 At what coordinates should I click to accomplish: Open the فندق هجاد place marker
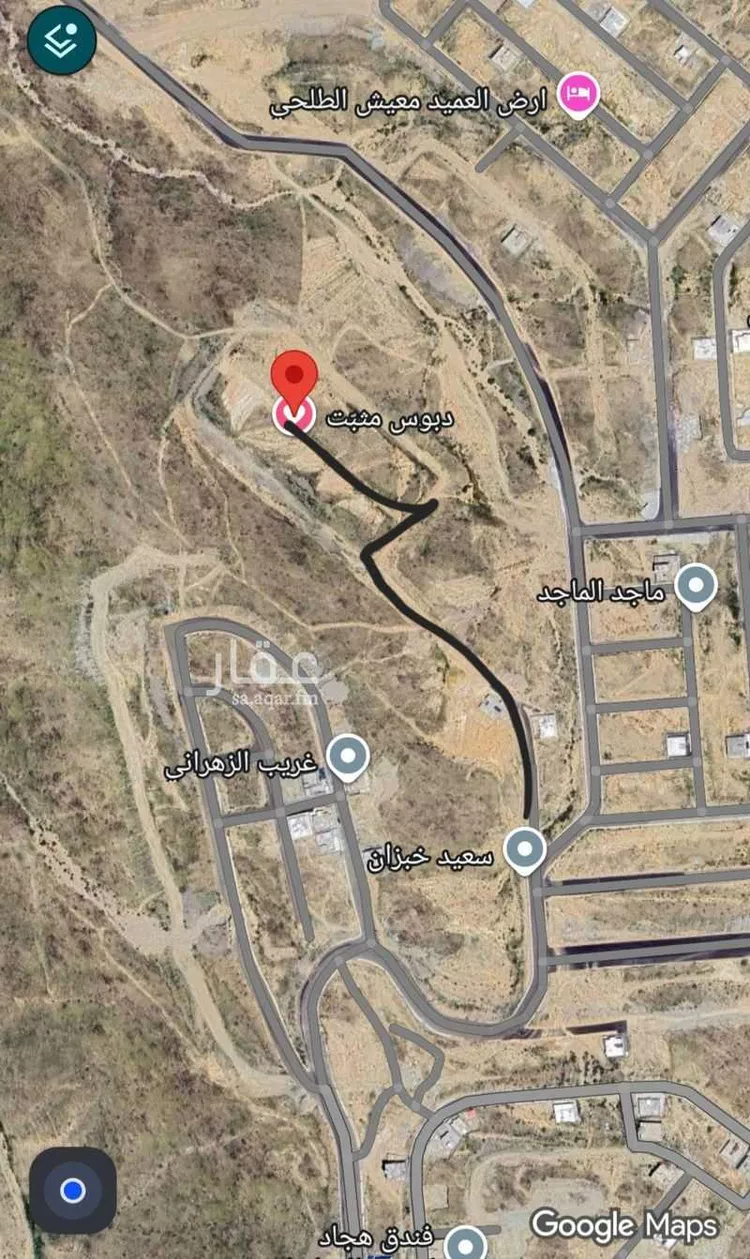465,1243
